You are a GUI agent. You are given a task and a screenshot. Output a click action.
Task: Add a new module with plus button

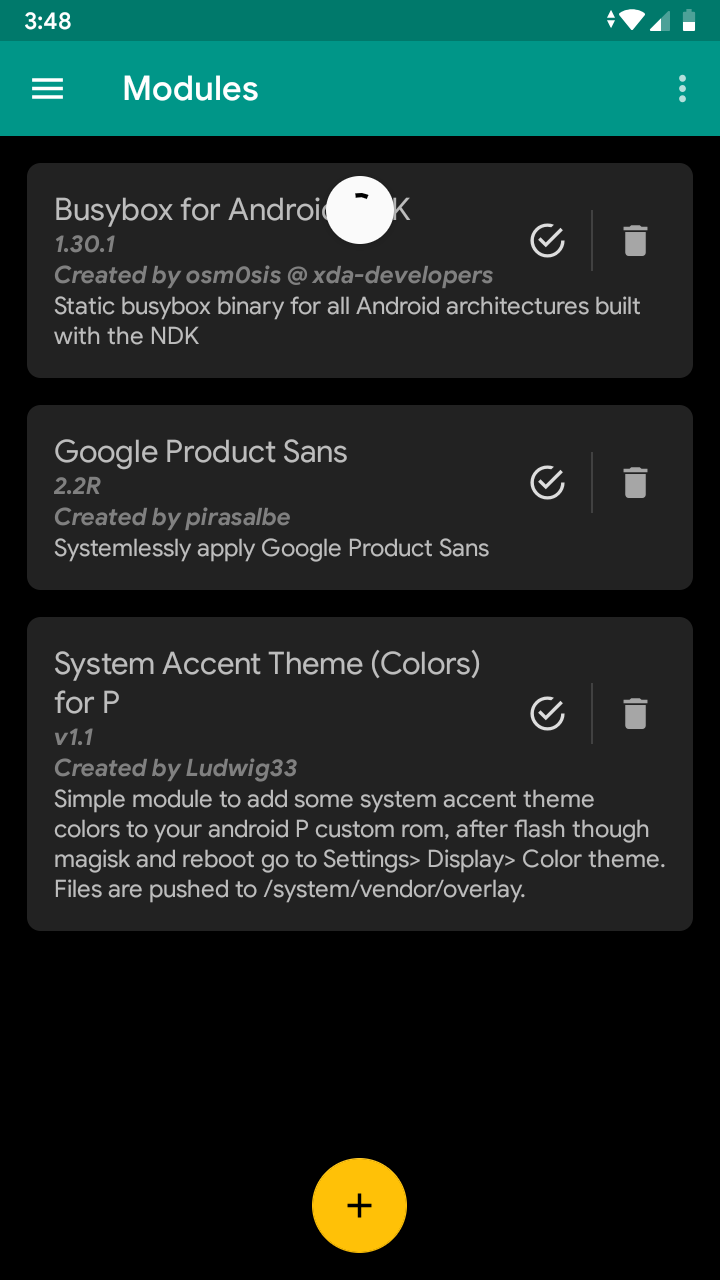coord(359,1205)
